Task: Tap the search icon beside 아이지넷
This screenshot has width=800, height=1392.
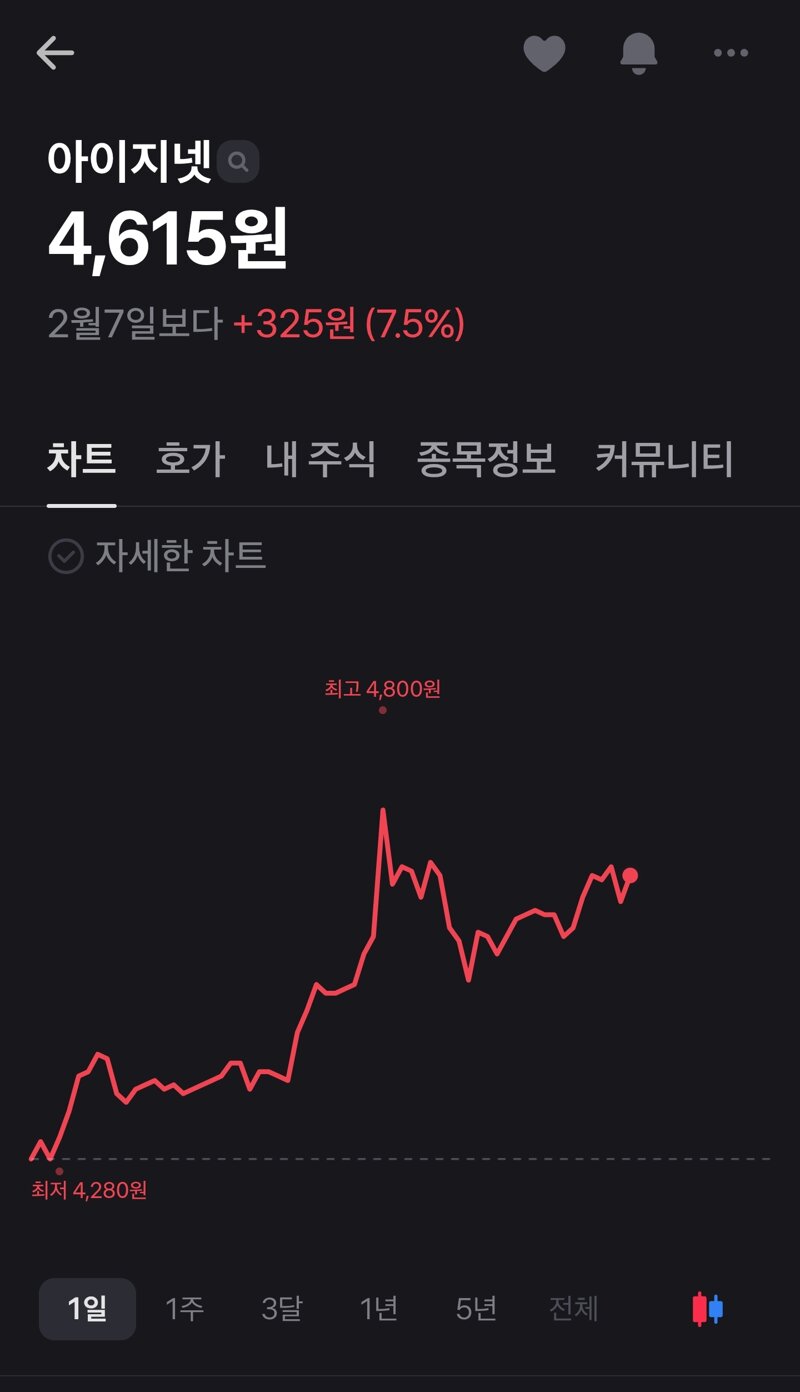Action: [x=238, y=161]
